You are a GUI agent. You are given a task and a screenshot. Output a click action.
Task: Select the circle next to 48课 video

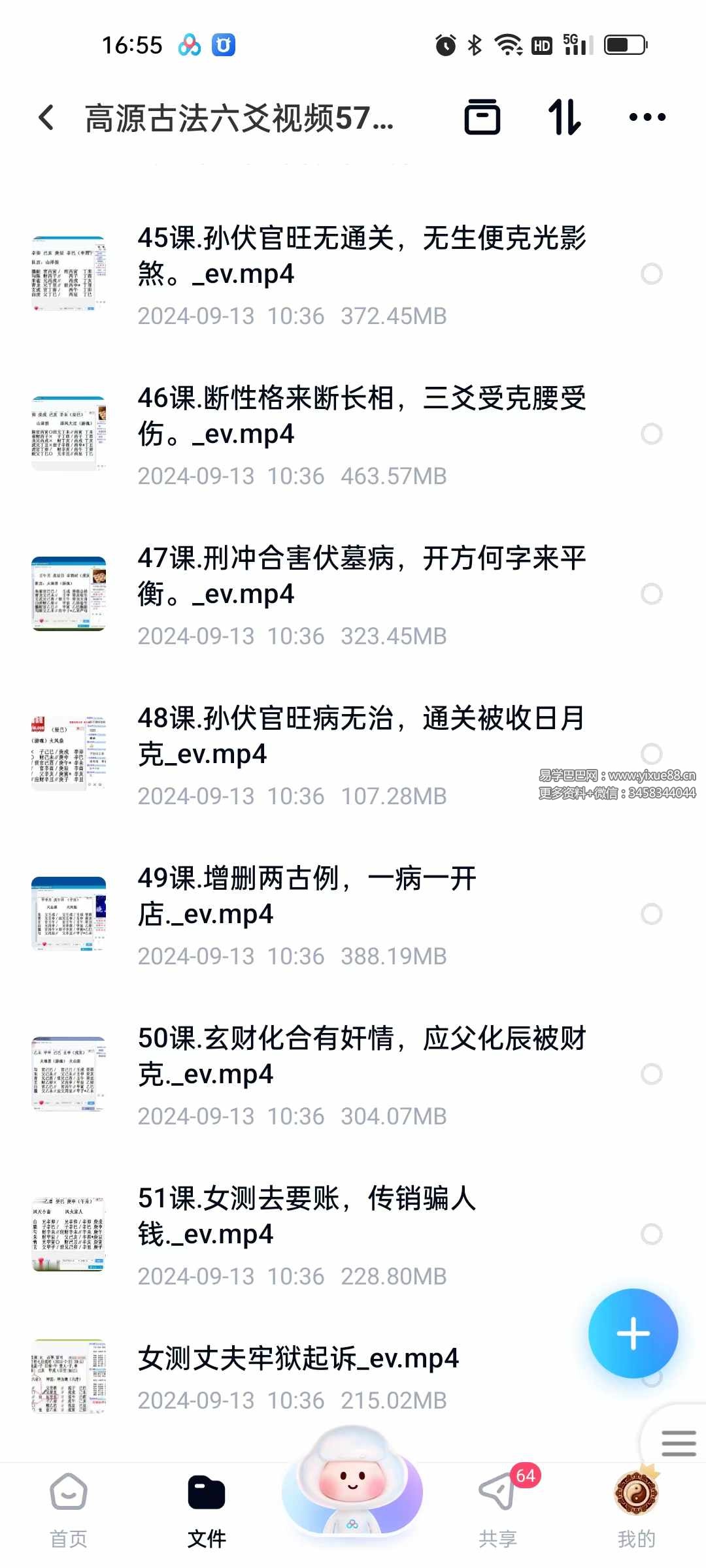click(x=651, y=753)
